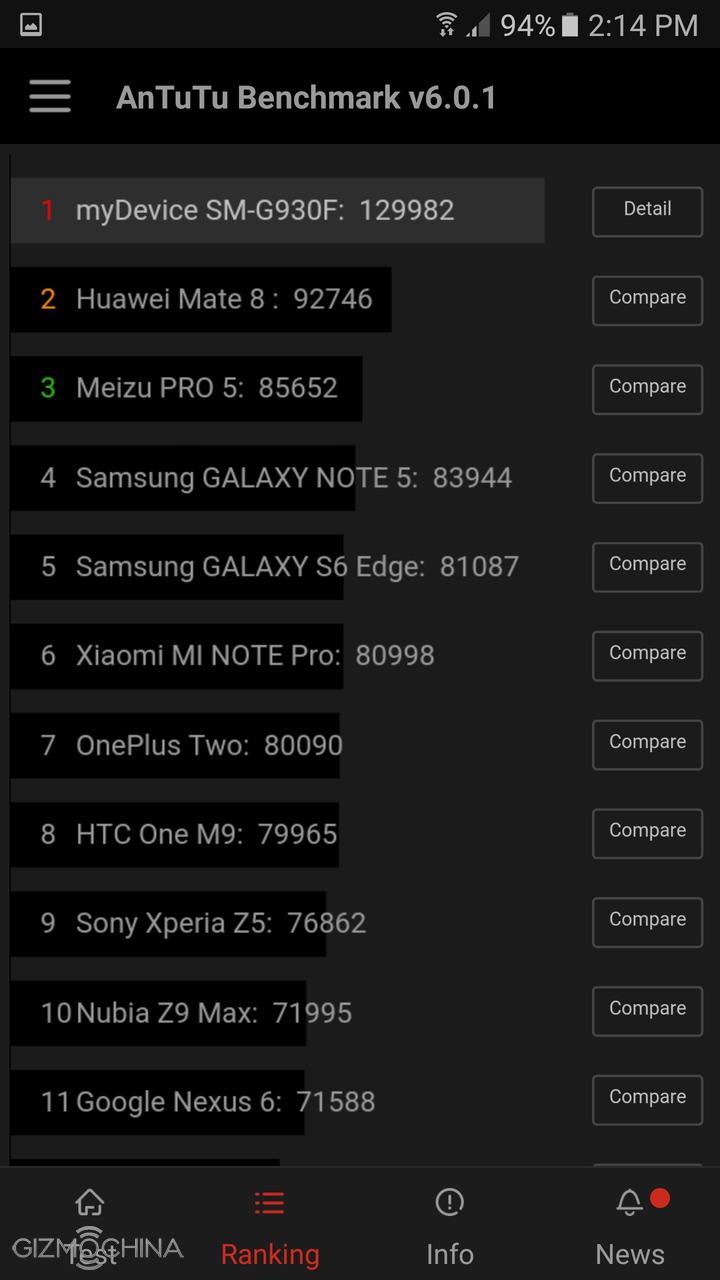Go to the Info tab
720x1280 pixels.
click(450, 1225)
